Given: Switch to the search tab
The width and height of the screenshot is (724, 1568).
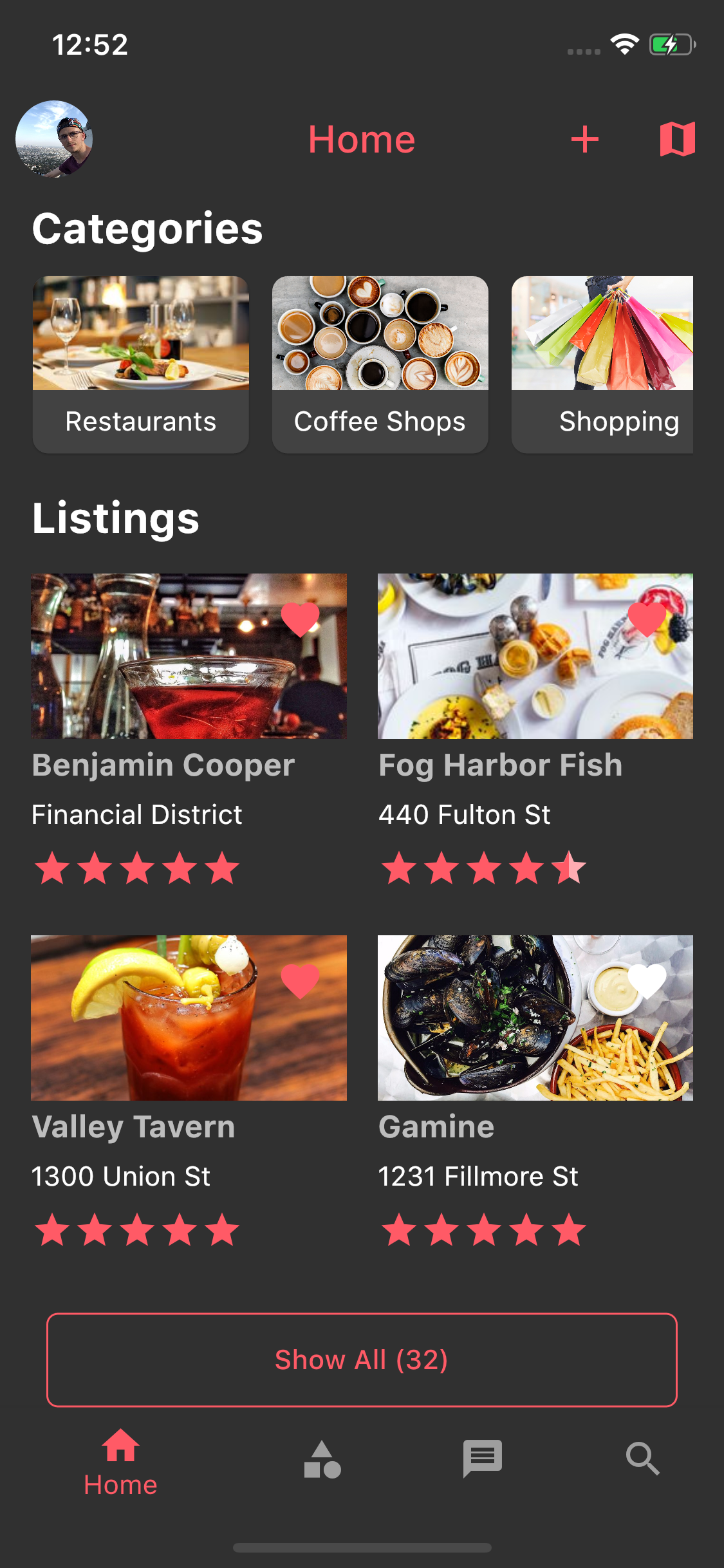Looking at the screenshot, I should [642, 1459].
